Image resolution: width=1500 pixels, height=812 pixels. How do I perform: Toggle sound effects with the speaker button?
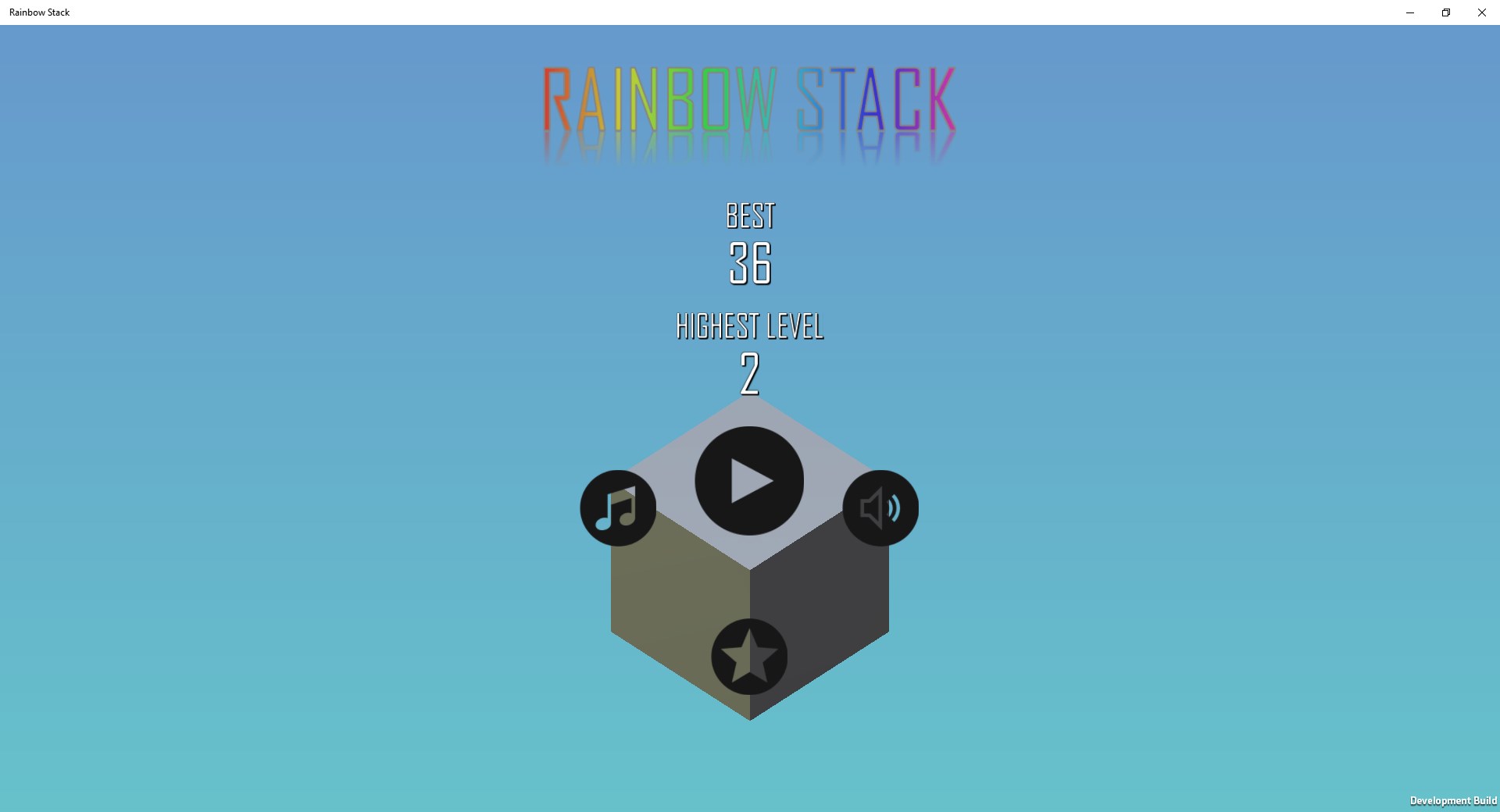coord(880,508)
